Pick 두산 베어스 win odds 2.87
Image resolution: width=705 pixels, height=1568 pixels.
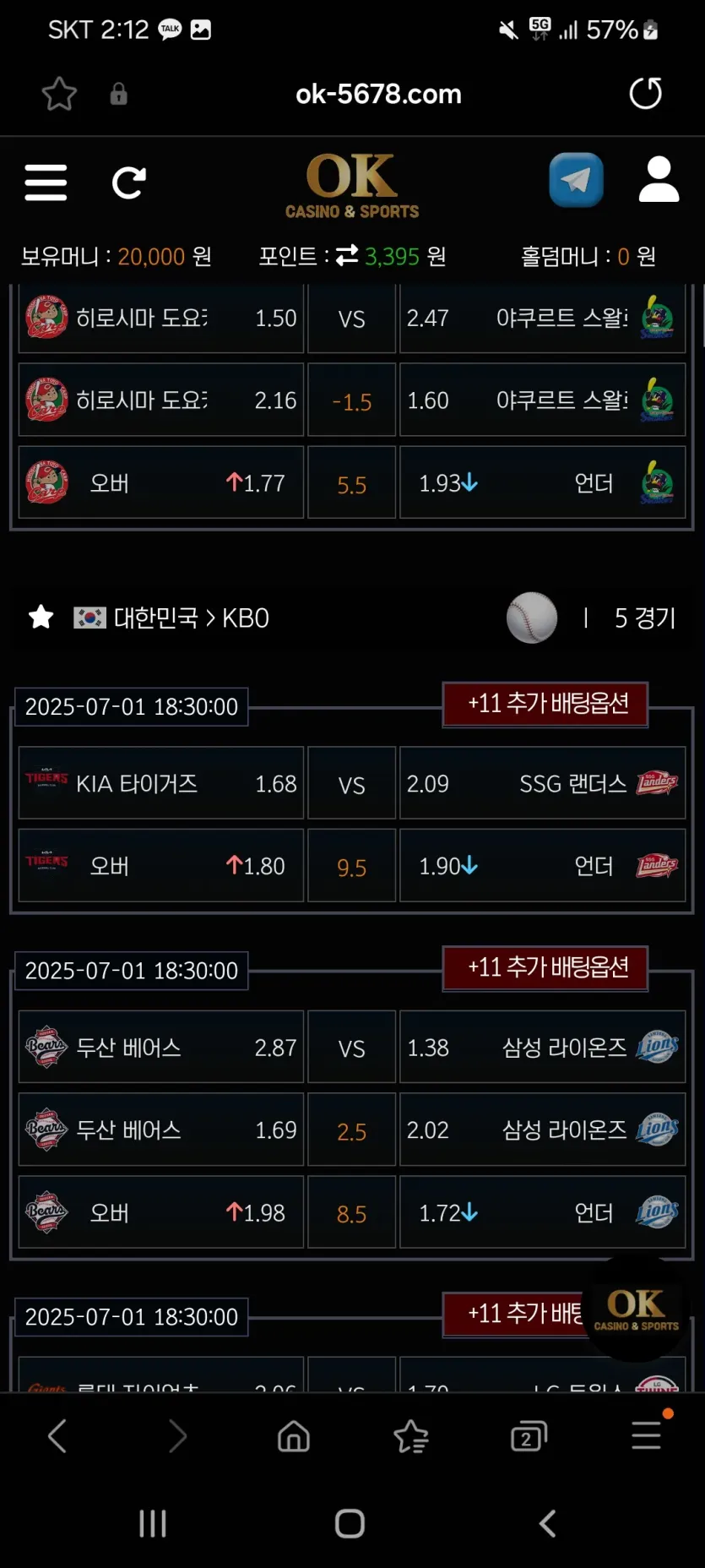(161, 1047)
